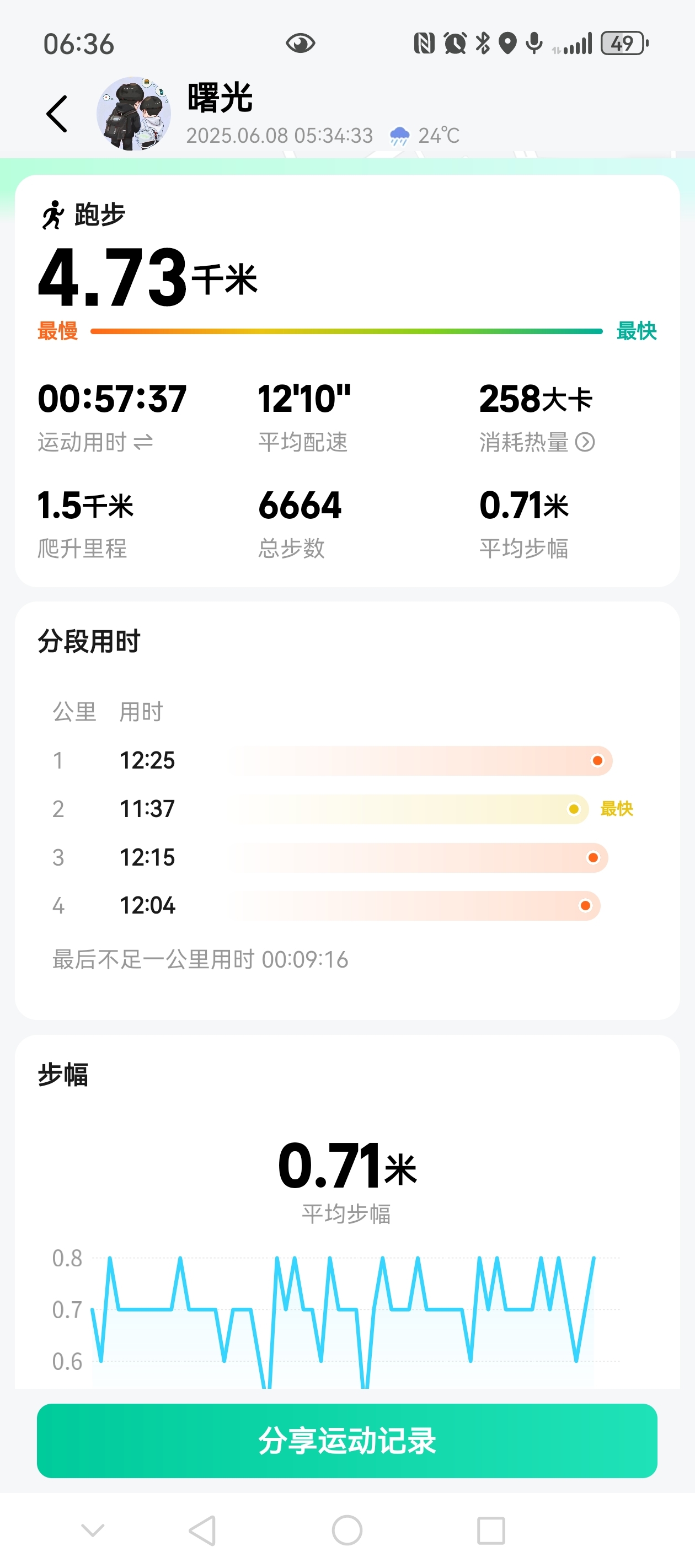Open the 消耗热量 calorie details arrow

[x=585, y=443]
